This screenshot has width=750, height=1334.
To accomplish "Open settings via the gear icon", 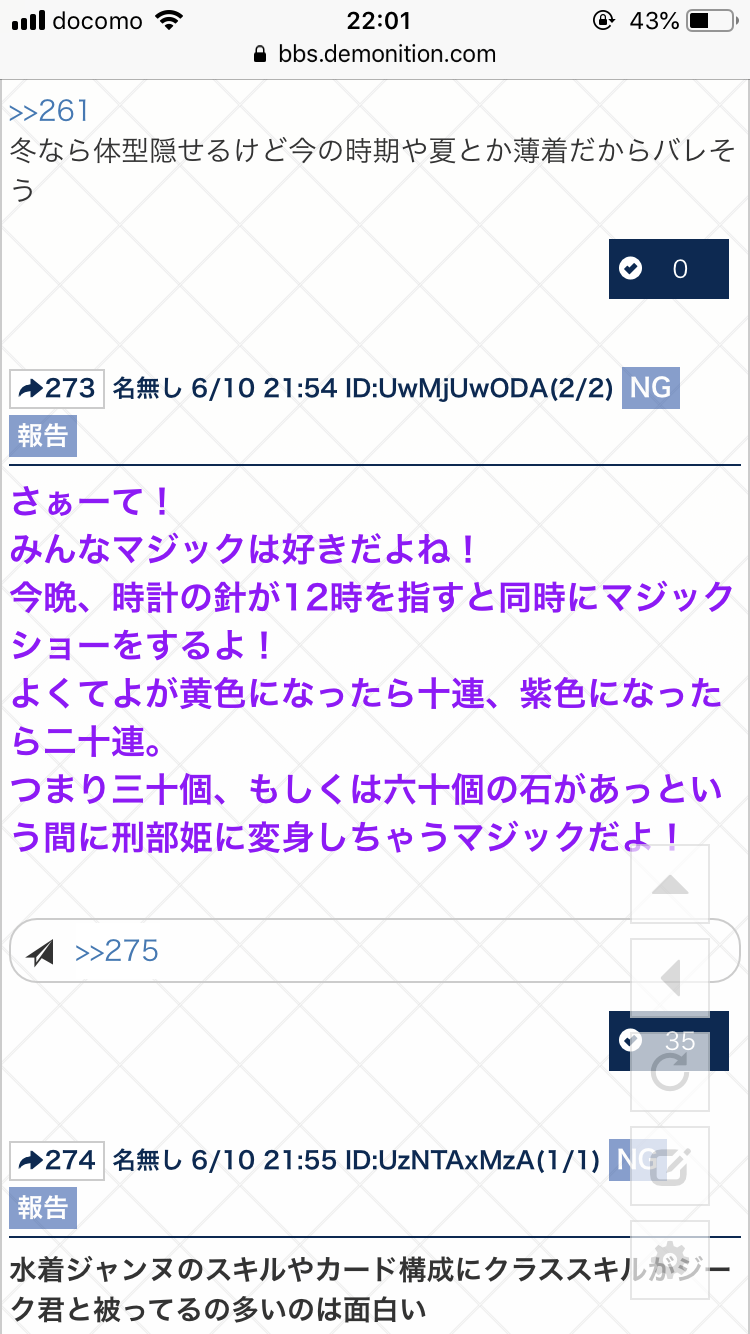I will pyautogui.click(x=670, y=1260).
